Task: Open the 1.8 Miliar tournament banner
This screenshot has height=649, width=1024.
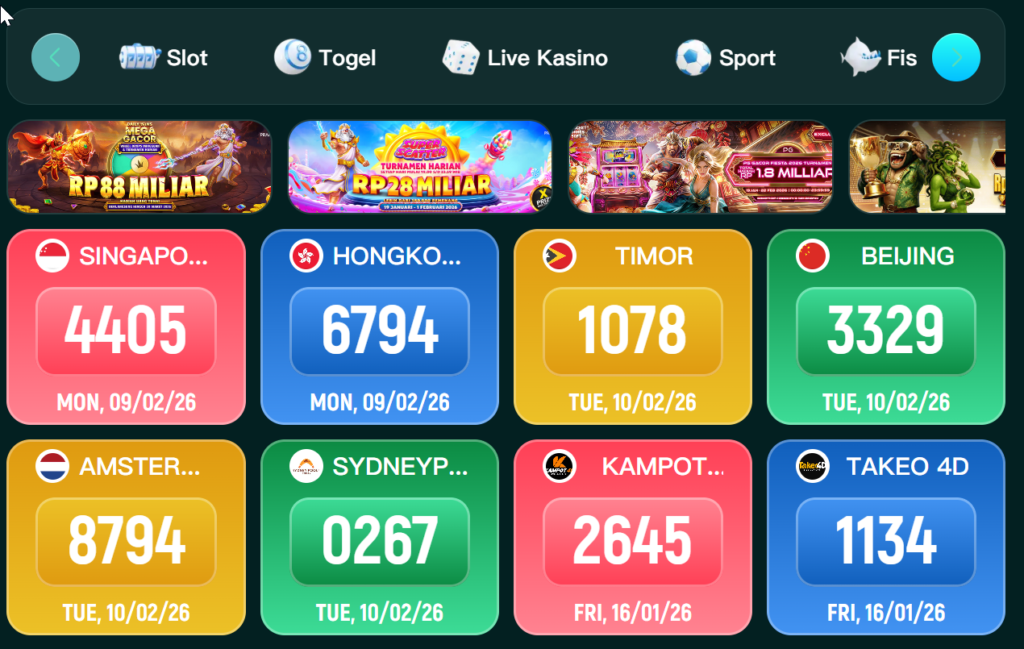Action: point(700,167)
